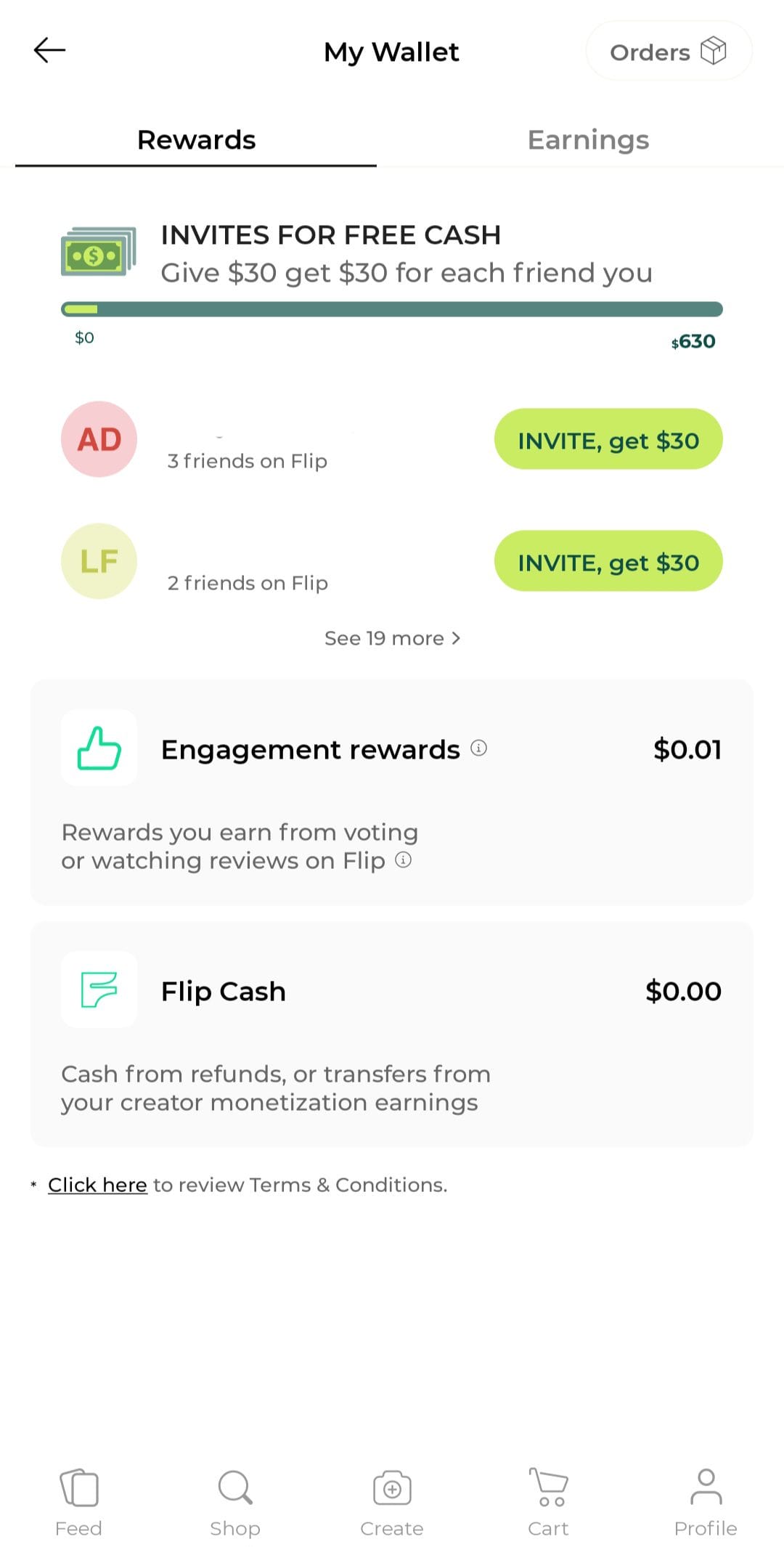Open Orders from the wallet header
Image resolution: width=784 pixels, height=1547 pixels.
click(x=669, y=52)
